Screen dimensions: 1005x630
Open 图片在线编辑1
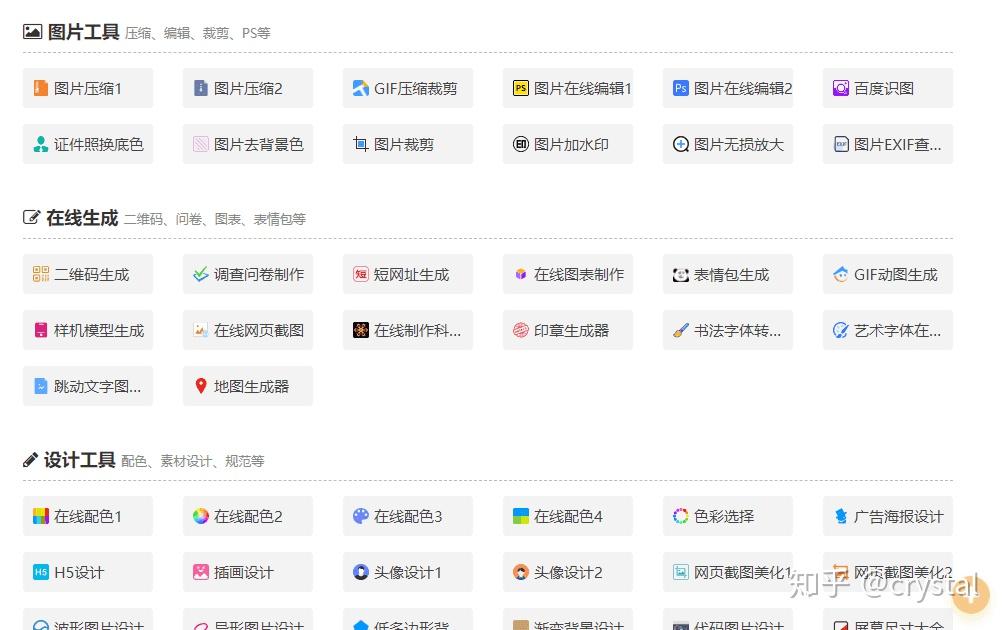coord(568,88)
